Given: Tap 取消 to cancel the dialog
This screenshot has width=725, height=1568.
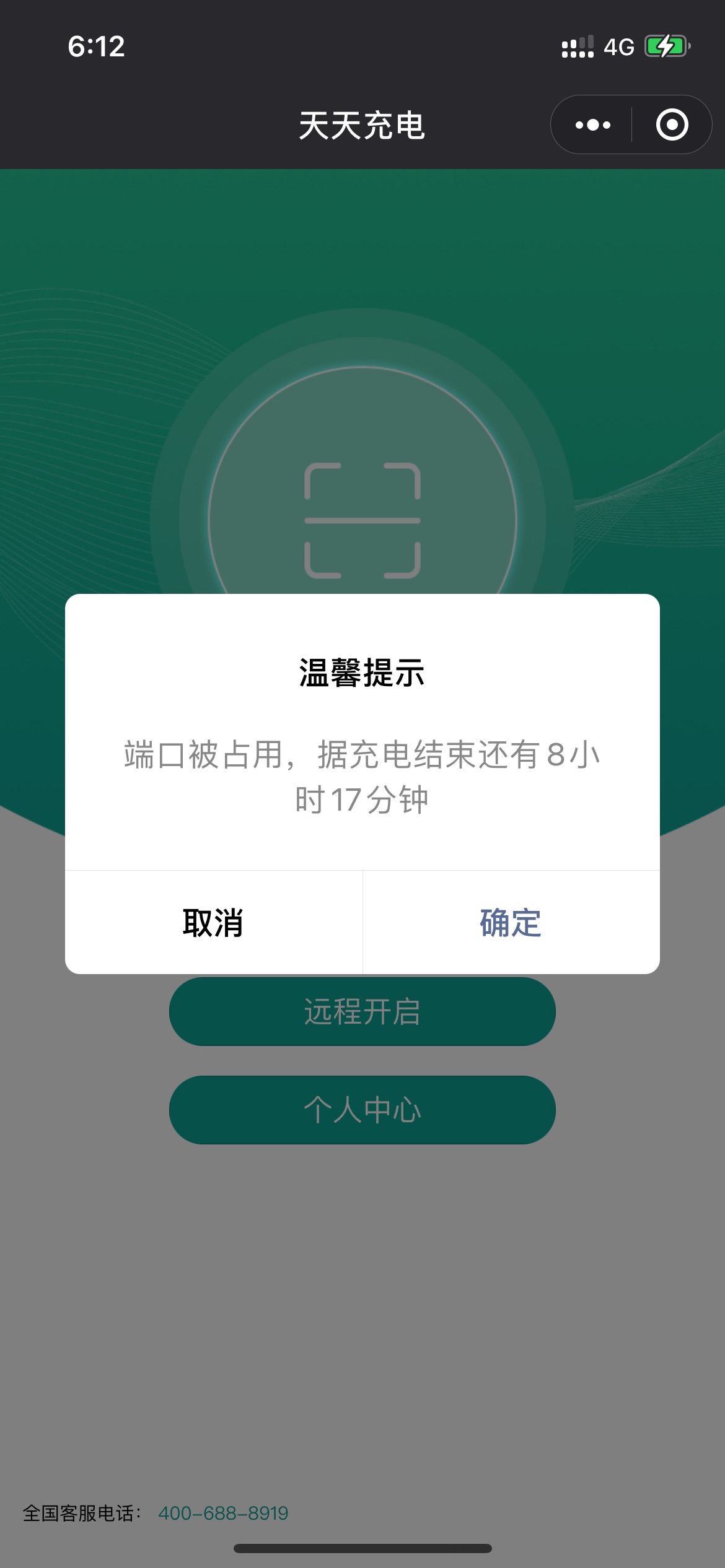Looking at the screenshot, I should (x=213, y=922).
